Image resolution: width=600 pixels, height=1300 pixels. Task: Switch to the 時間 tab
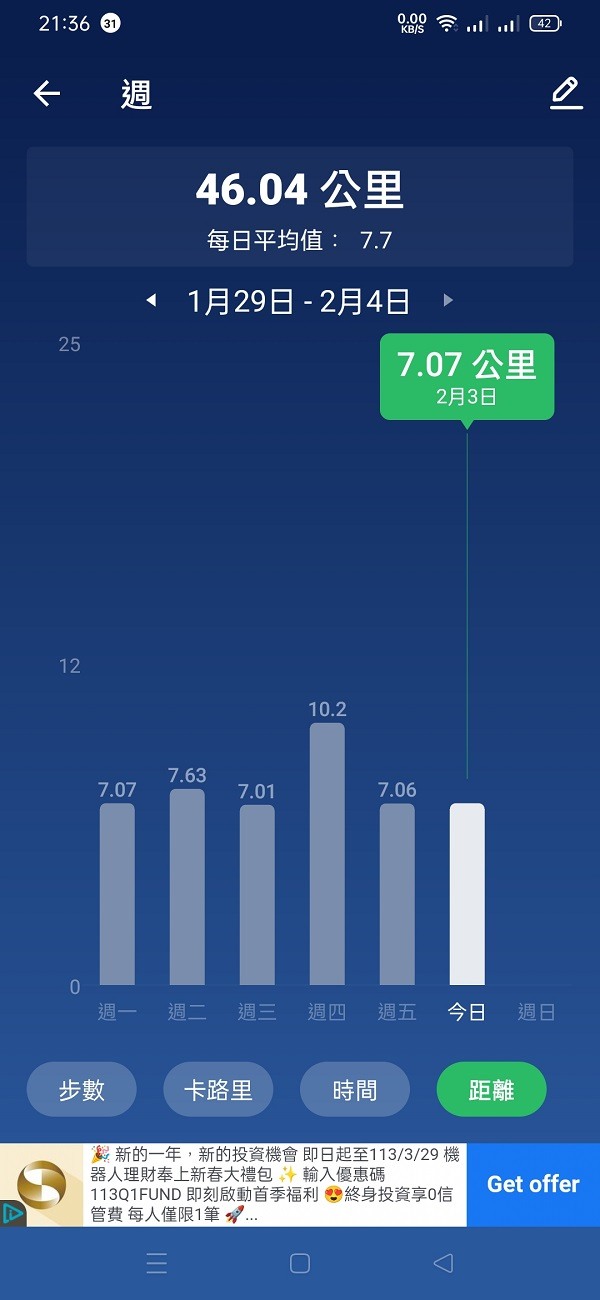[355, 1089]
